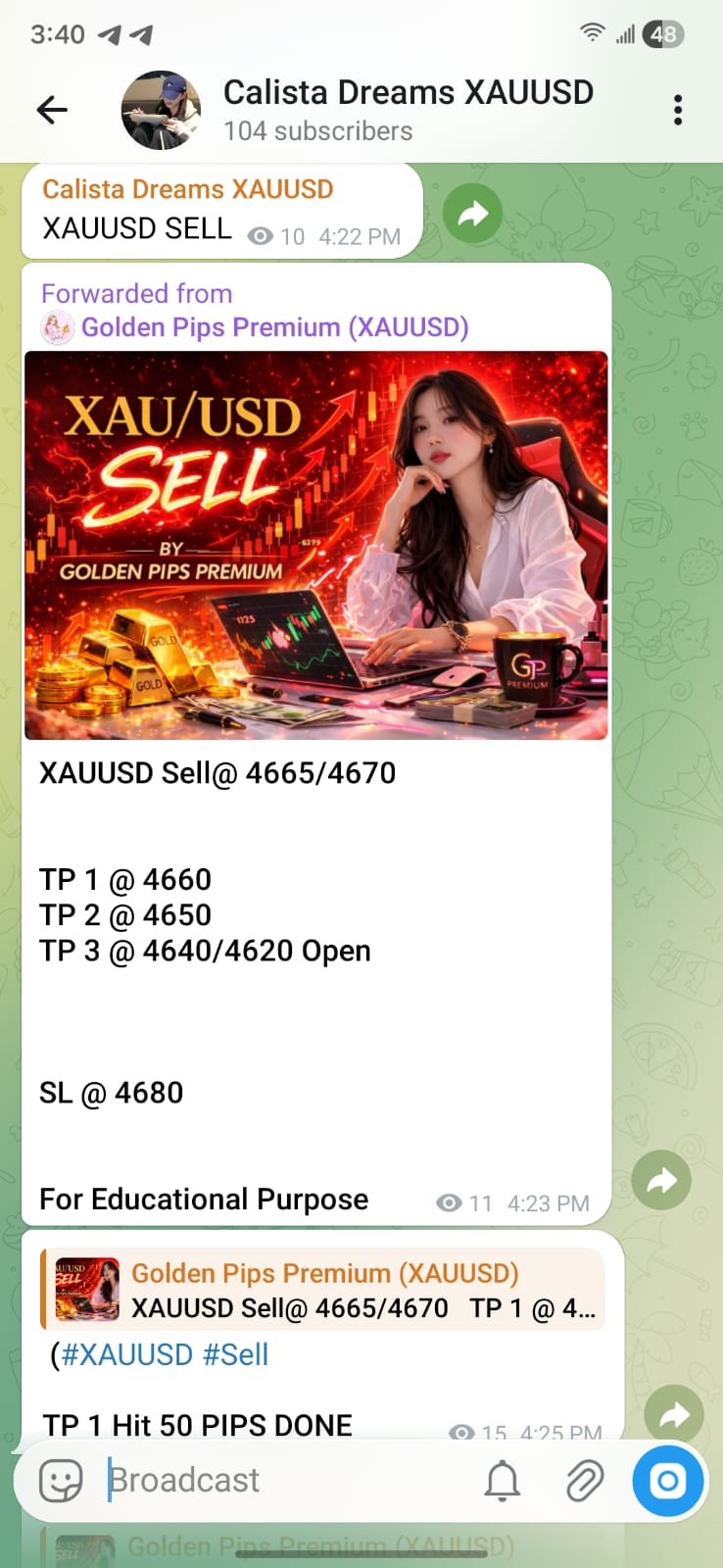Open forwarded source Golden Pips Premium (XAUUSD)
723x1568 pixels.
(274, 327)
